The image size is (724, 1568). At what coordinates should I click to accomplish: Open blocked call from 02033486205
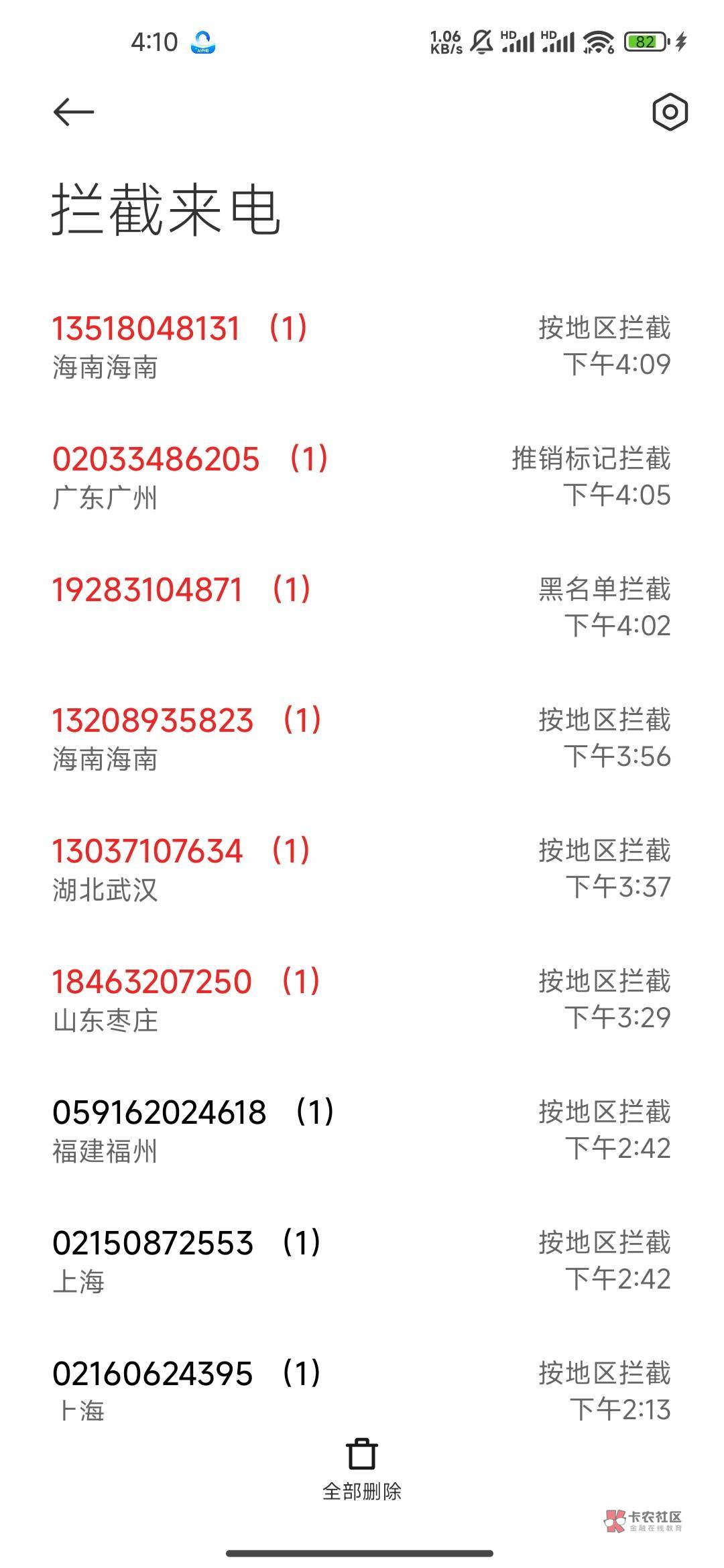[x=362, y=477]
